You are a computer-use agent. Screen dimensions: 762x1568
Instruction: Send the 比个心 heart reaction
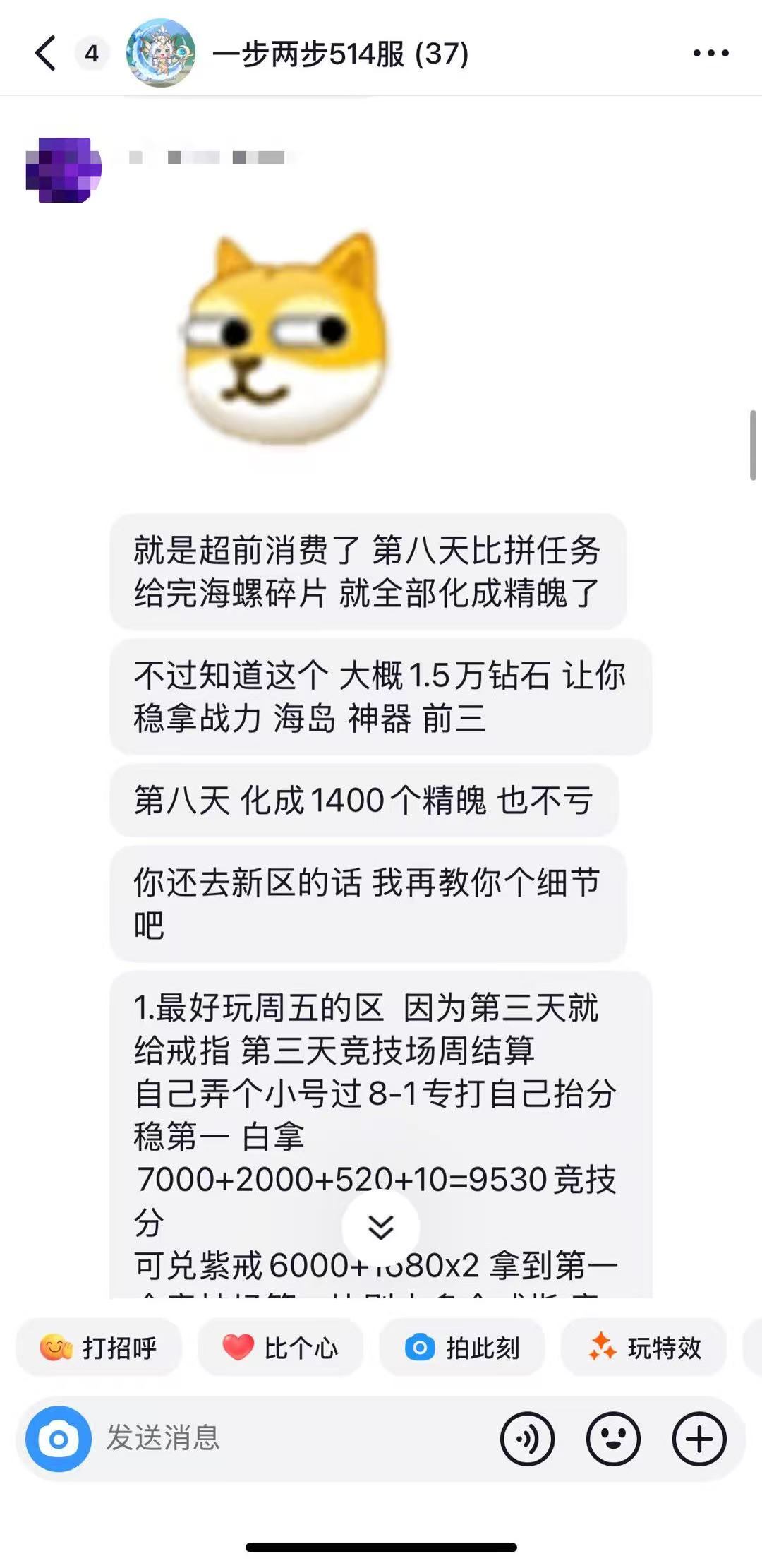click(280, 1348)
